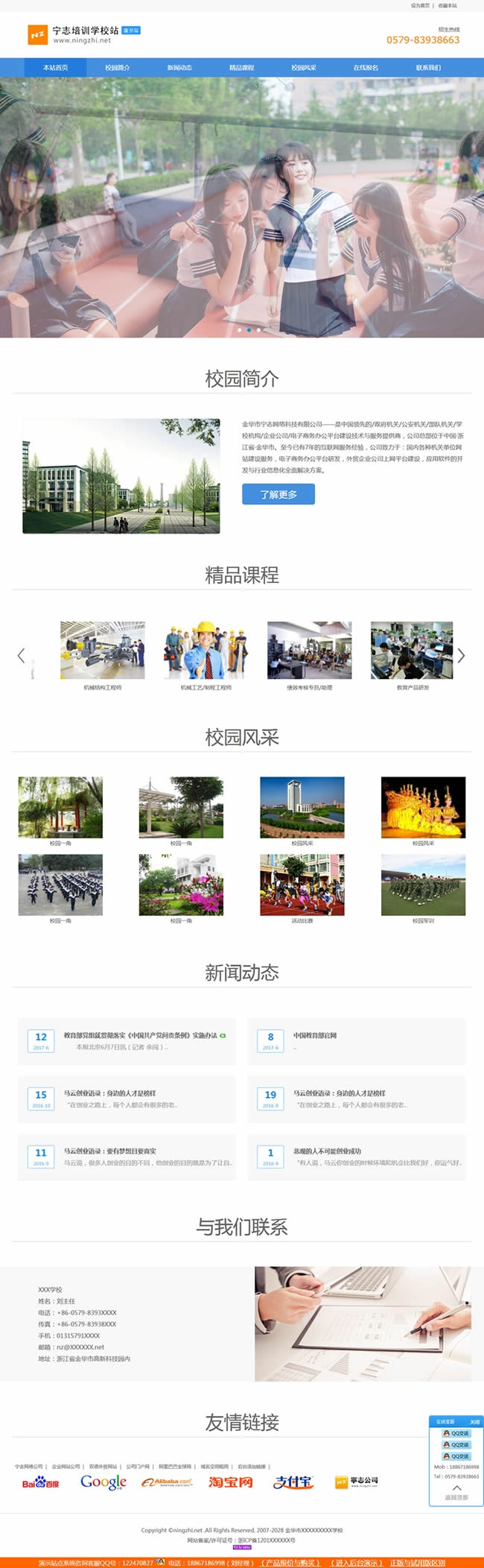This screenshot has width=484, height=1568.
Task: Tap the 收藏本站 link
Action: [x=448, y=5]
